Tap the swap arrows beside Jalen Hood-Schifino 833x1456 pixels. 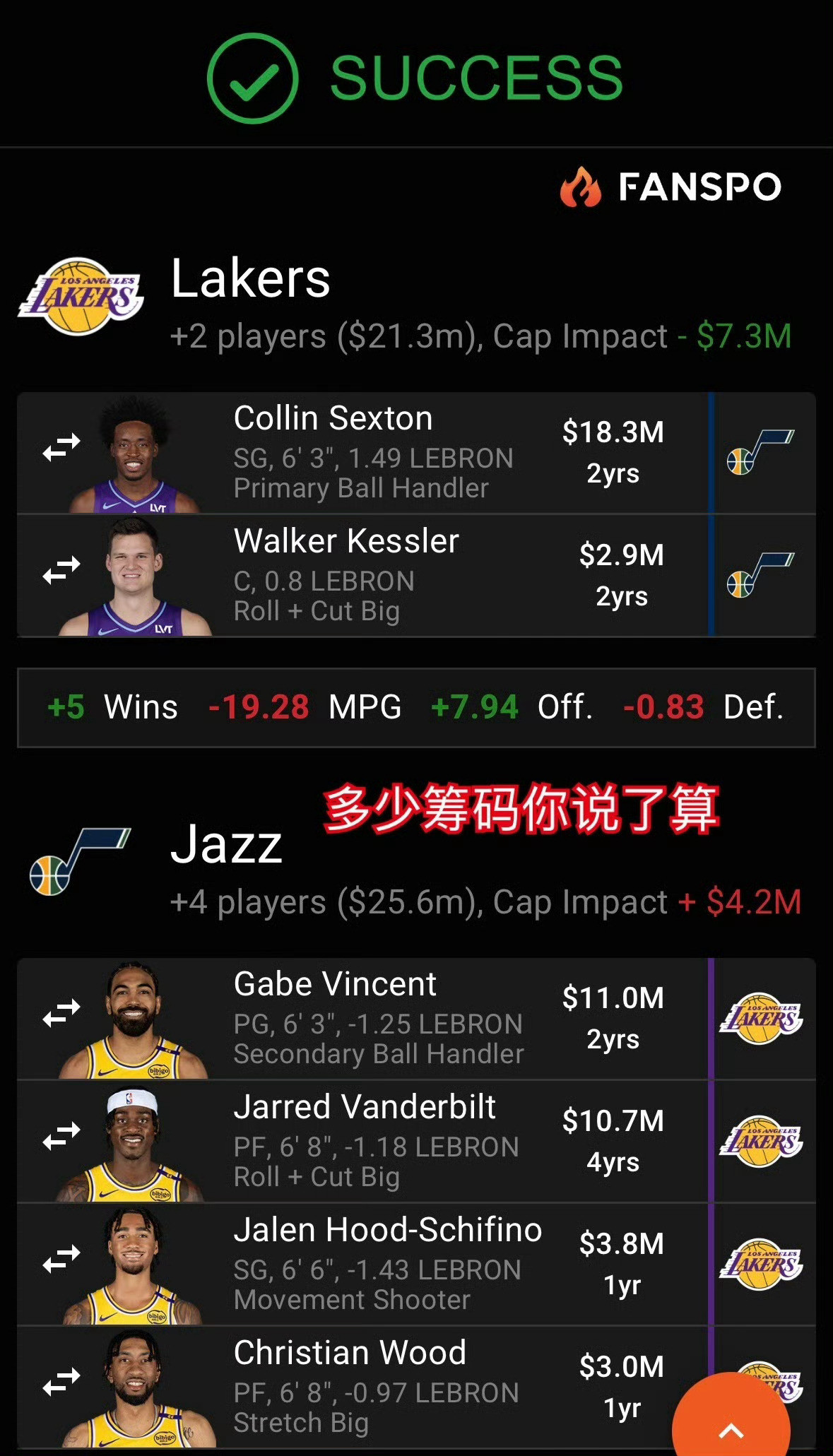[61, 1259]
